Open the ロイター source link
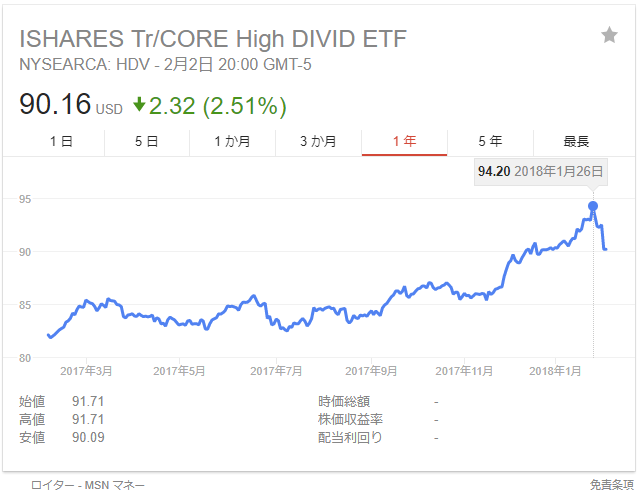644x495 pixels. tap(52, 485)
